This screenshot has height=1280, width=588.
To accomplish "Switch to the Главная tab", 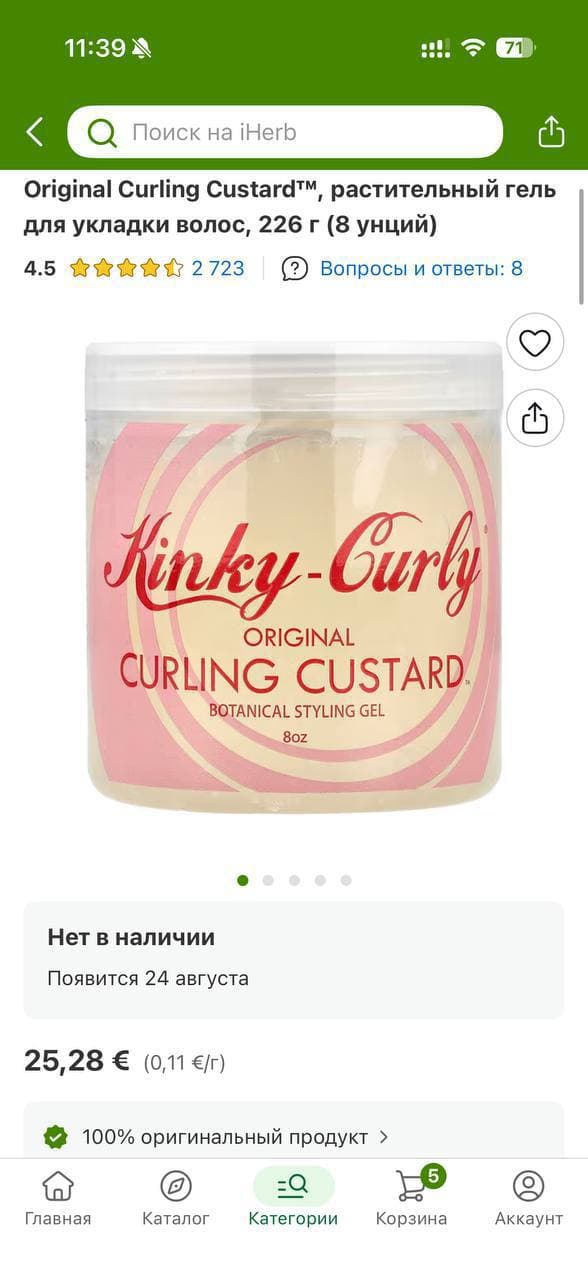I will 58,1198.
